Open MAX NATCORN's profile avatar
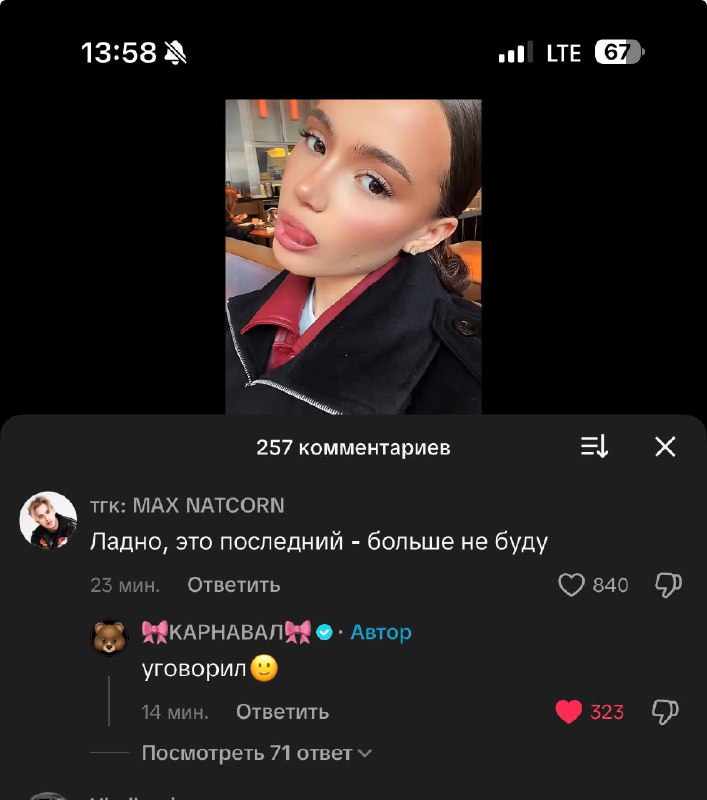Screen dimensions: 707x800 coord(48,520)
